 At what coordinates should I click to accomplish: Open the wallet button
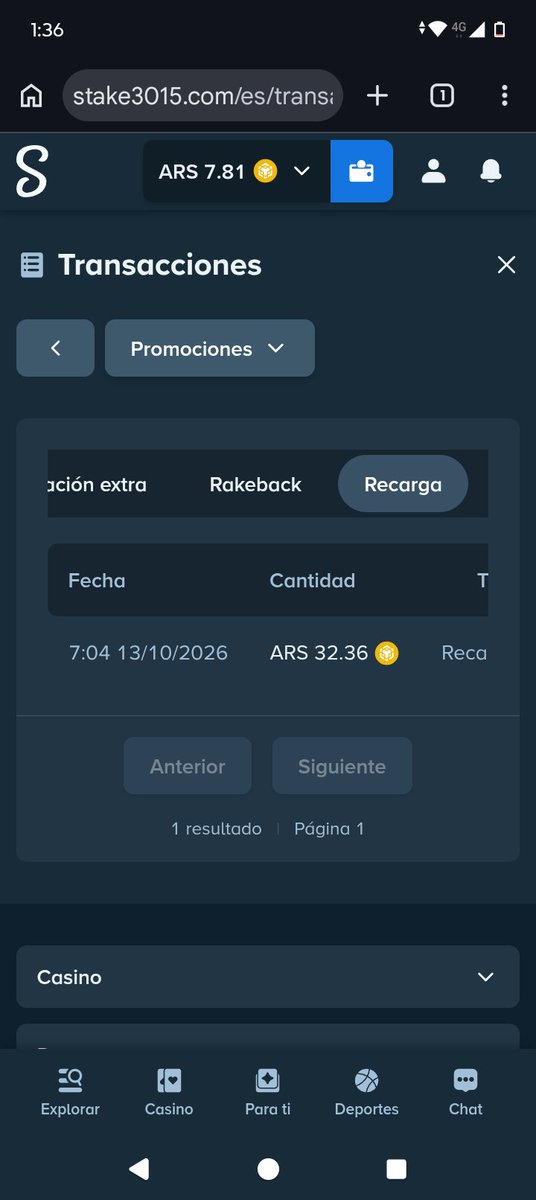point(361,171)
